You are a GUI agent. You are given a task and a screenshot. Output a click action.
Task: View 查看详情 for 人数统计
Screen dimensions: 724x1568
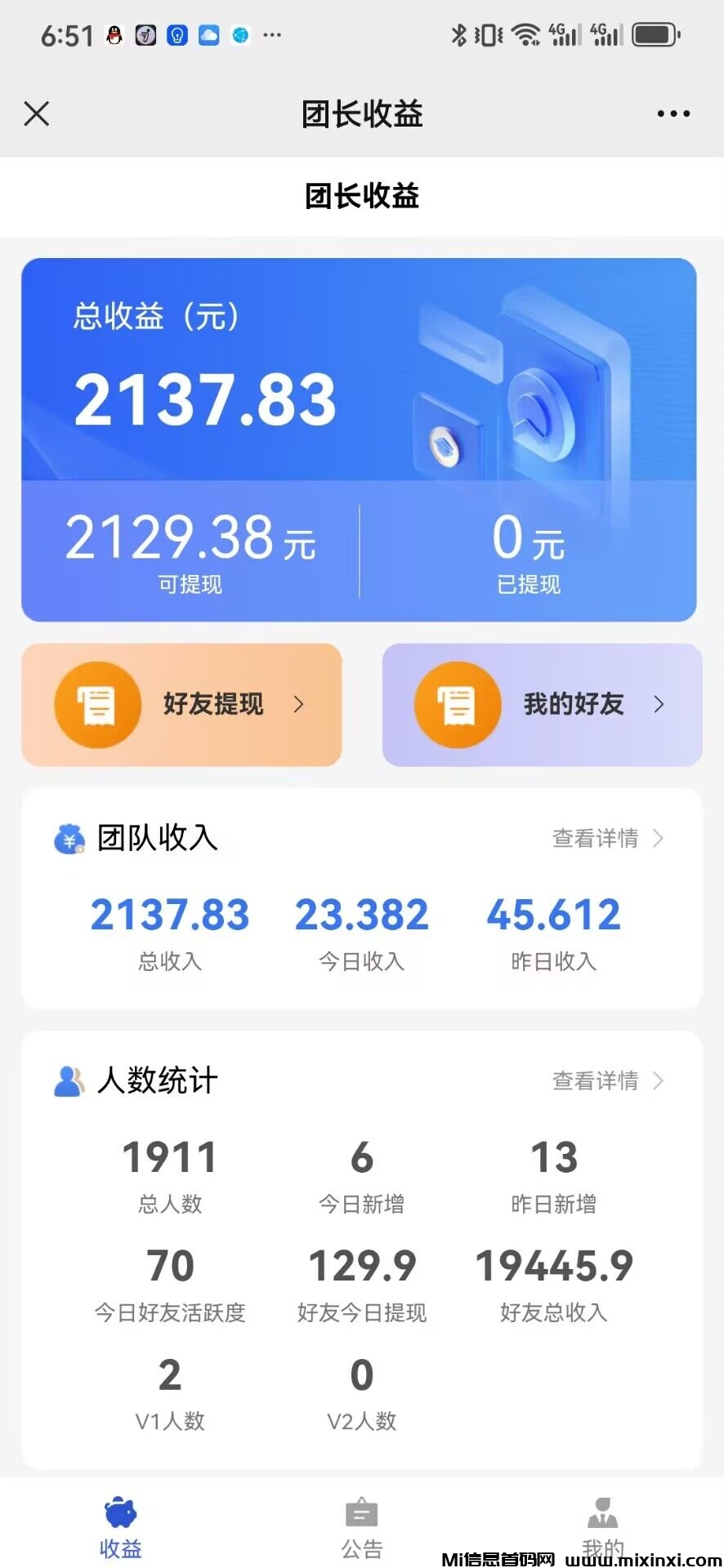(x=607, y=1080)
